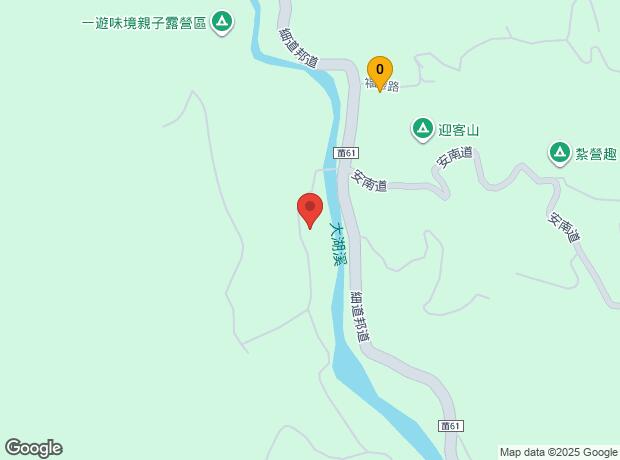The width and height of the screenshot is (620, 460).
Task: Open the 迎客山 campsite marker
Action: [x=423, y=128]
